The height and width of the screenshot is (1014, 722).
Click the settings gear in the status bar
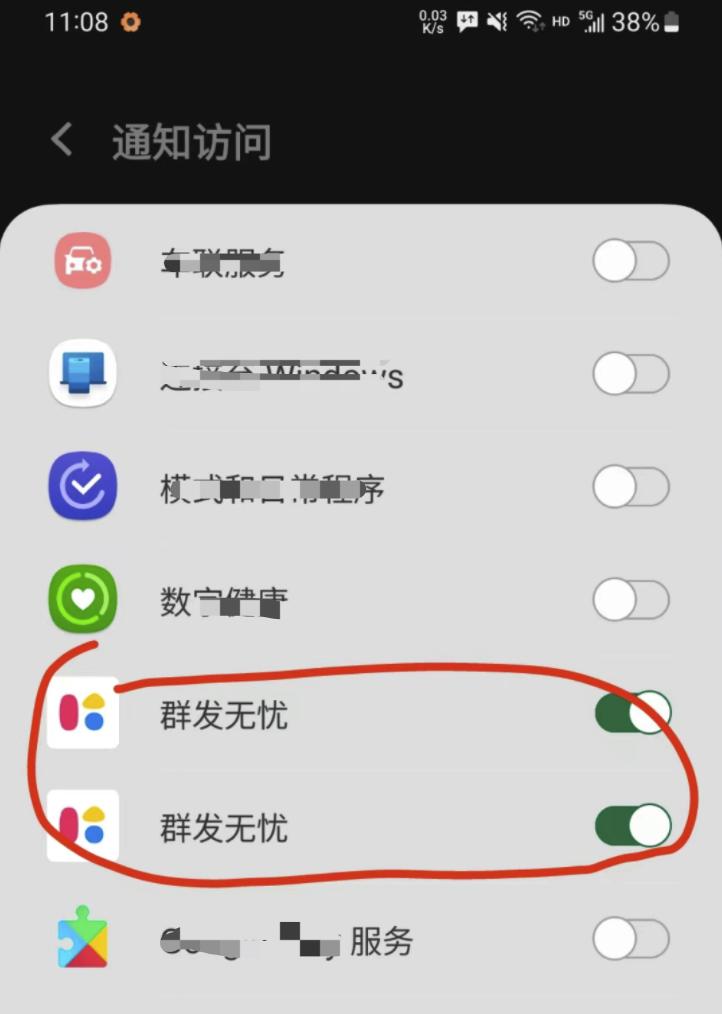pyautogui.click(x=131, y=21)
